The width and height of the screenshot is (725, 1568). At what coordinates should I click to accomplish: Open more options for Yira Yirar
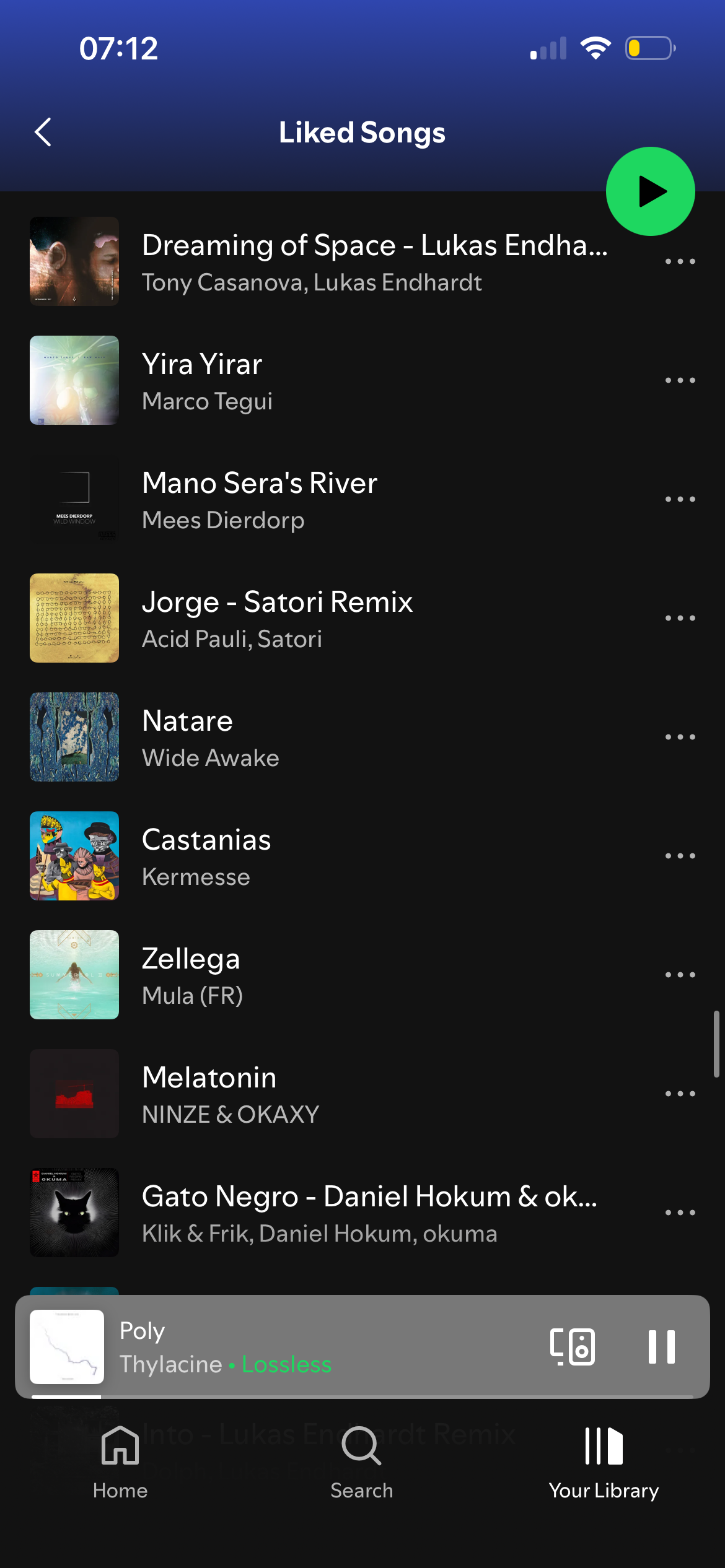(x=680, y=380)
